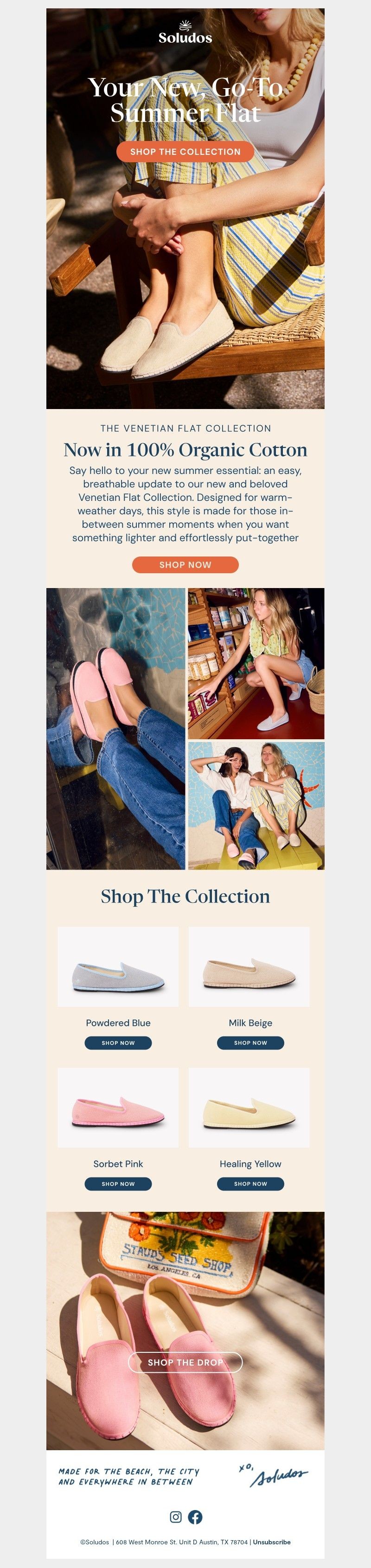Open the Powdered Blue shoe image

click(x=118, y=966)
